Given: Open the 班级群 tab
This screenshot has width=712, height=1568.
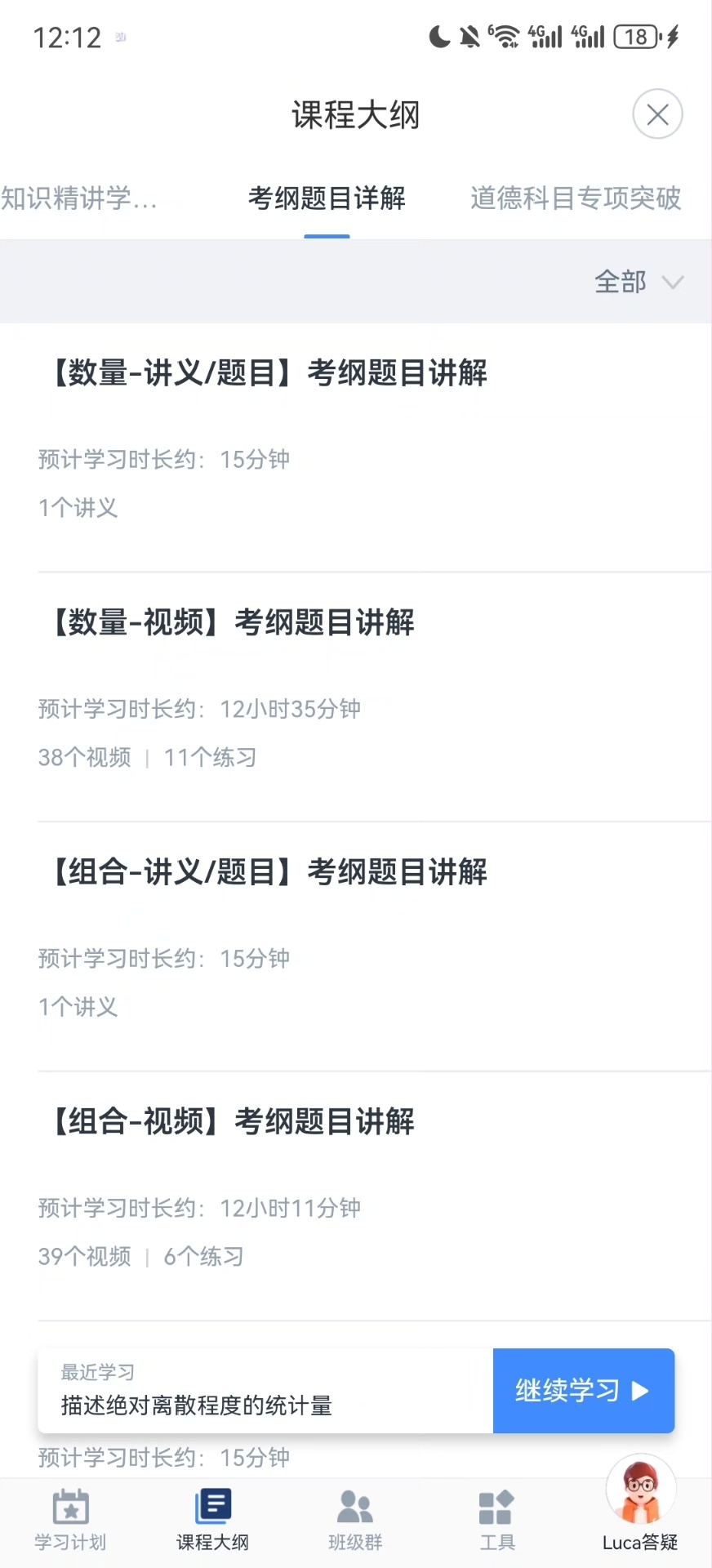Looking at the screenshot, I should pyautogui.click(x=355, y=1520).
